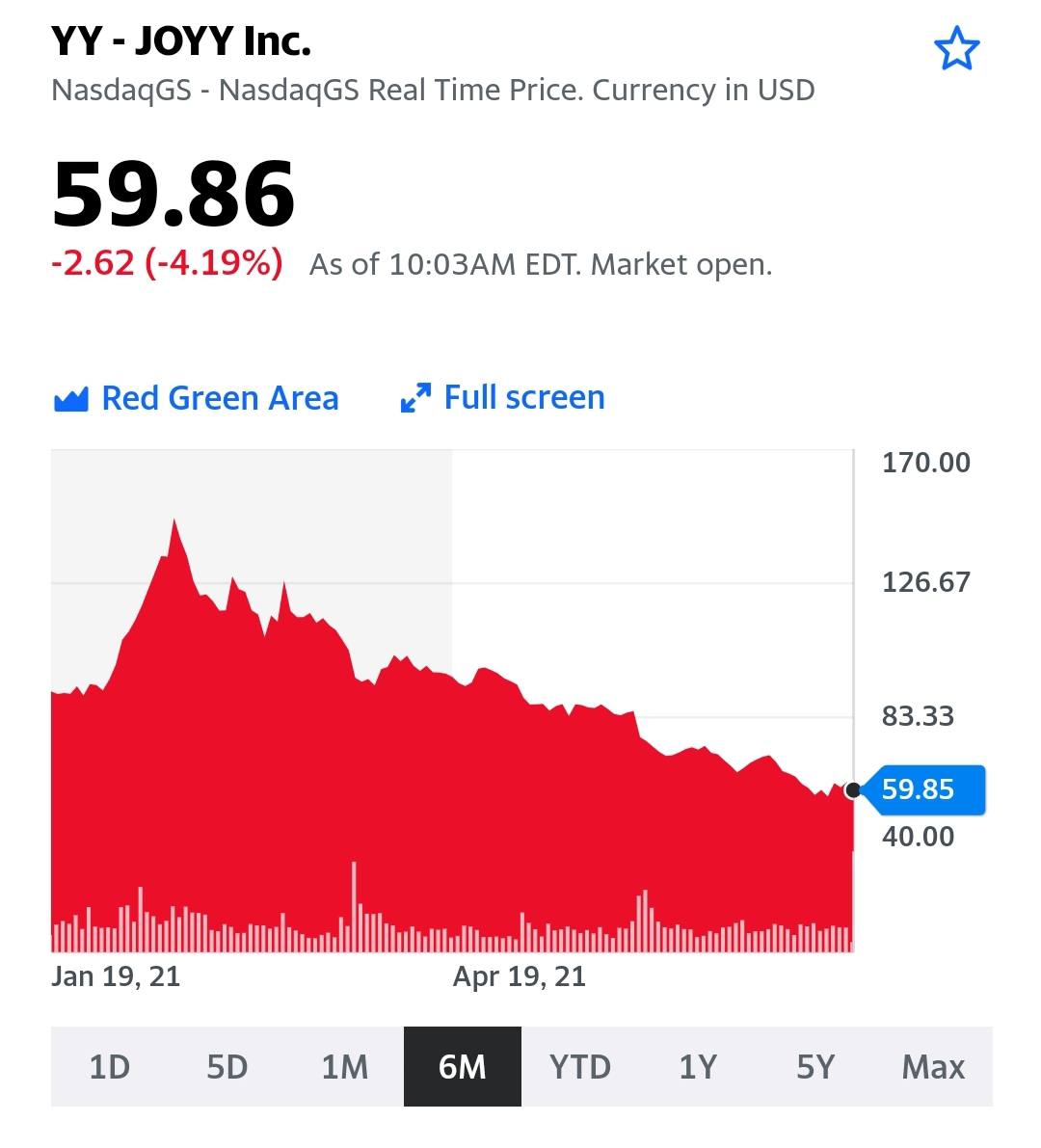1041x1148 pixels.
Task: Show the Max price history
Action: (x=933, y=1066)
